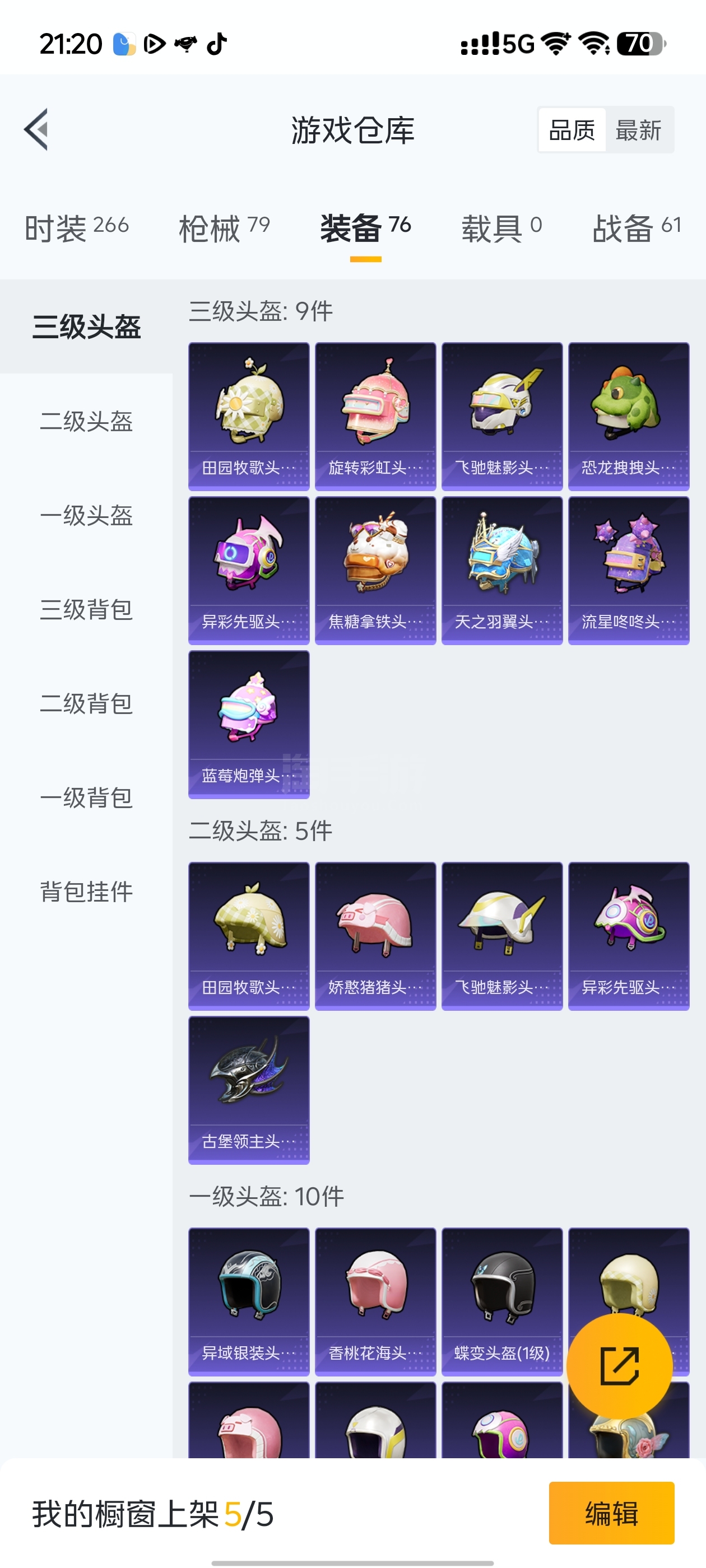The width and height of the screenshot is (706, 1568).
Task: Open the 旋转彩虹头盔 item
Action: (x=375, y=416)
